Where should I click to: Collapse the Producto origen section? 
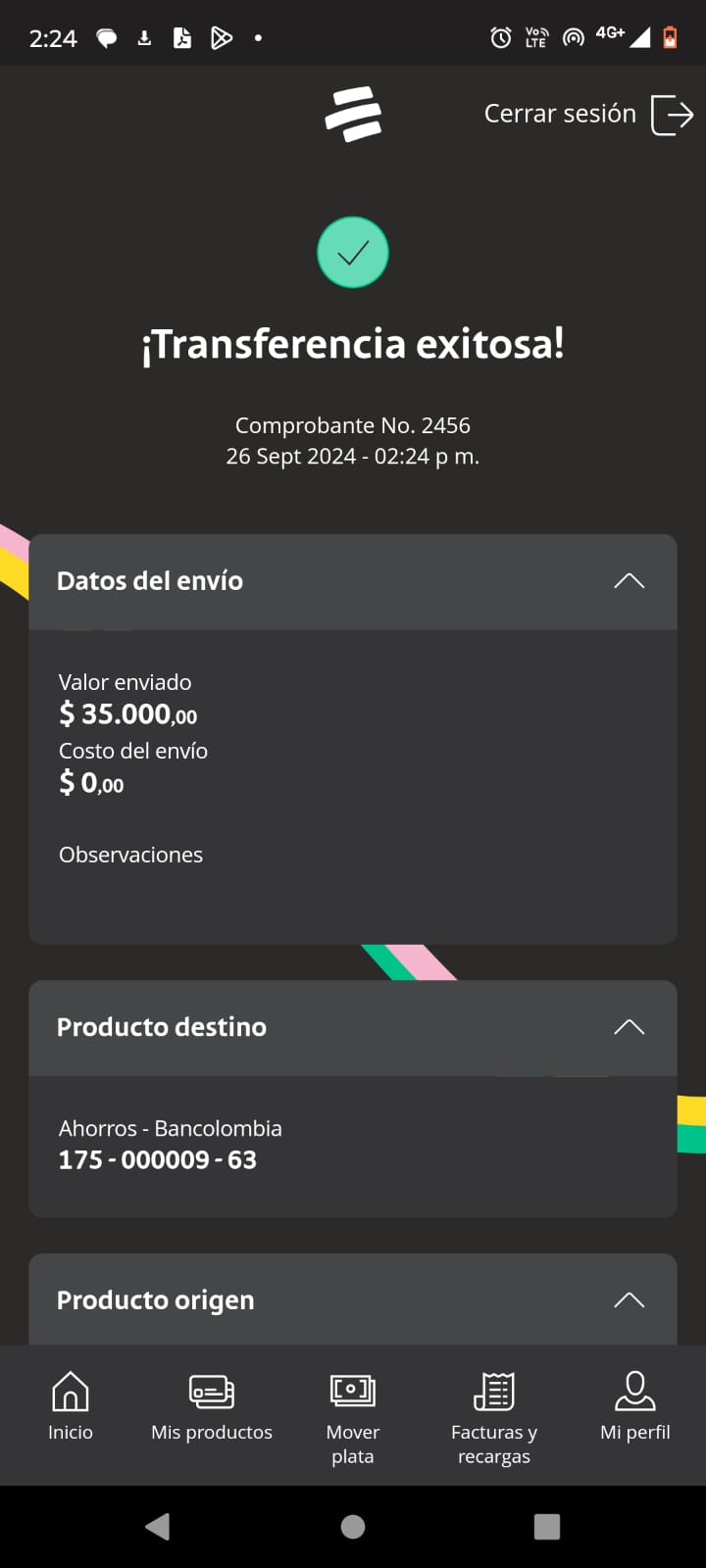click(629, 1300)
